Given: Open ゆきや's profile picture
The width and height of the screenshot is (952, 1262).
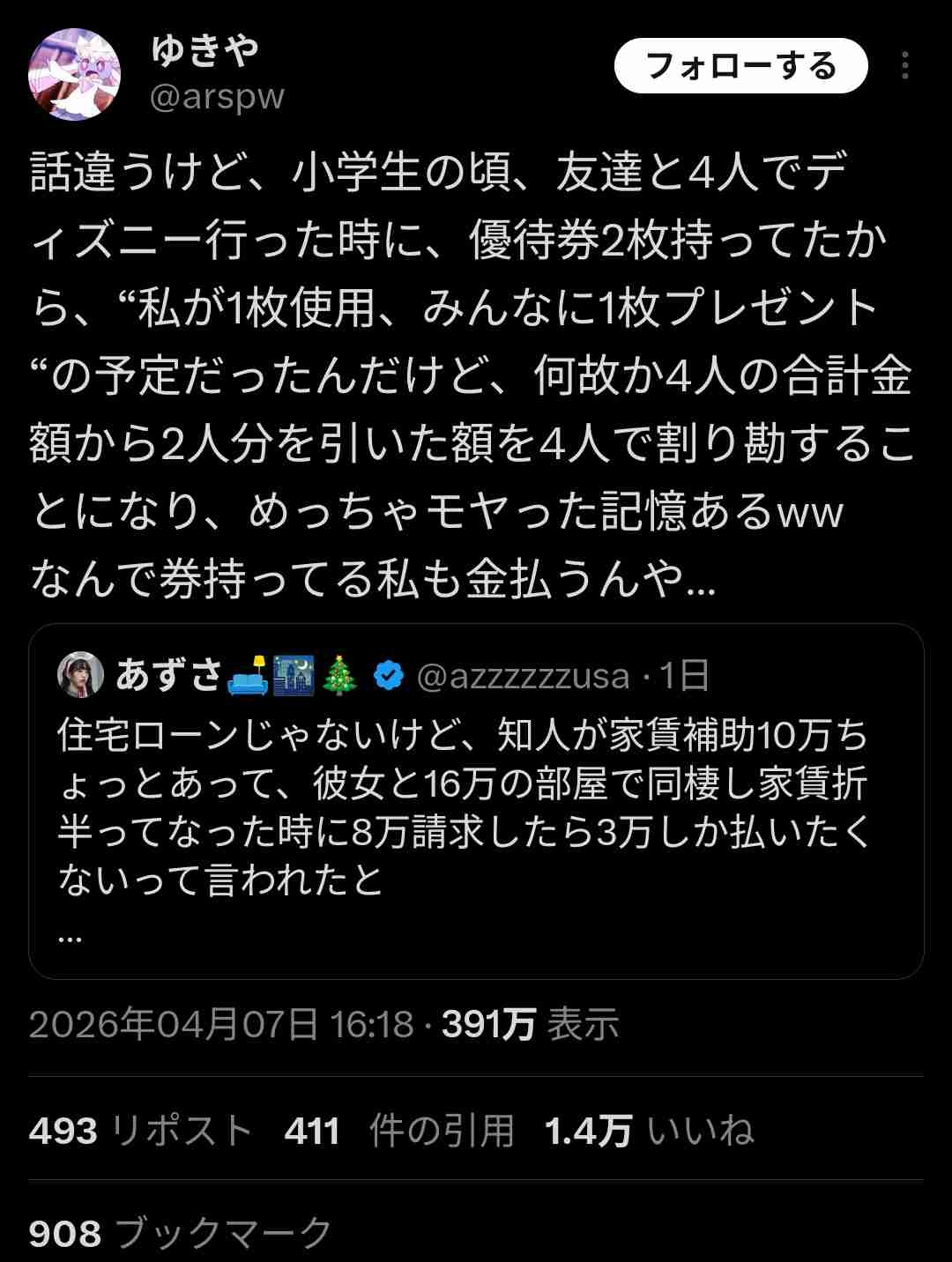Looking at the screenshot, I should click(74, 74).
